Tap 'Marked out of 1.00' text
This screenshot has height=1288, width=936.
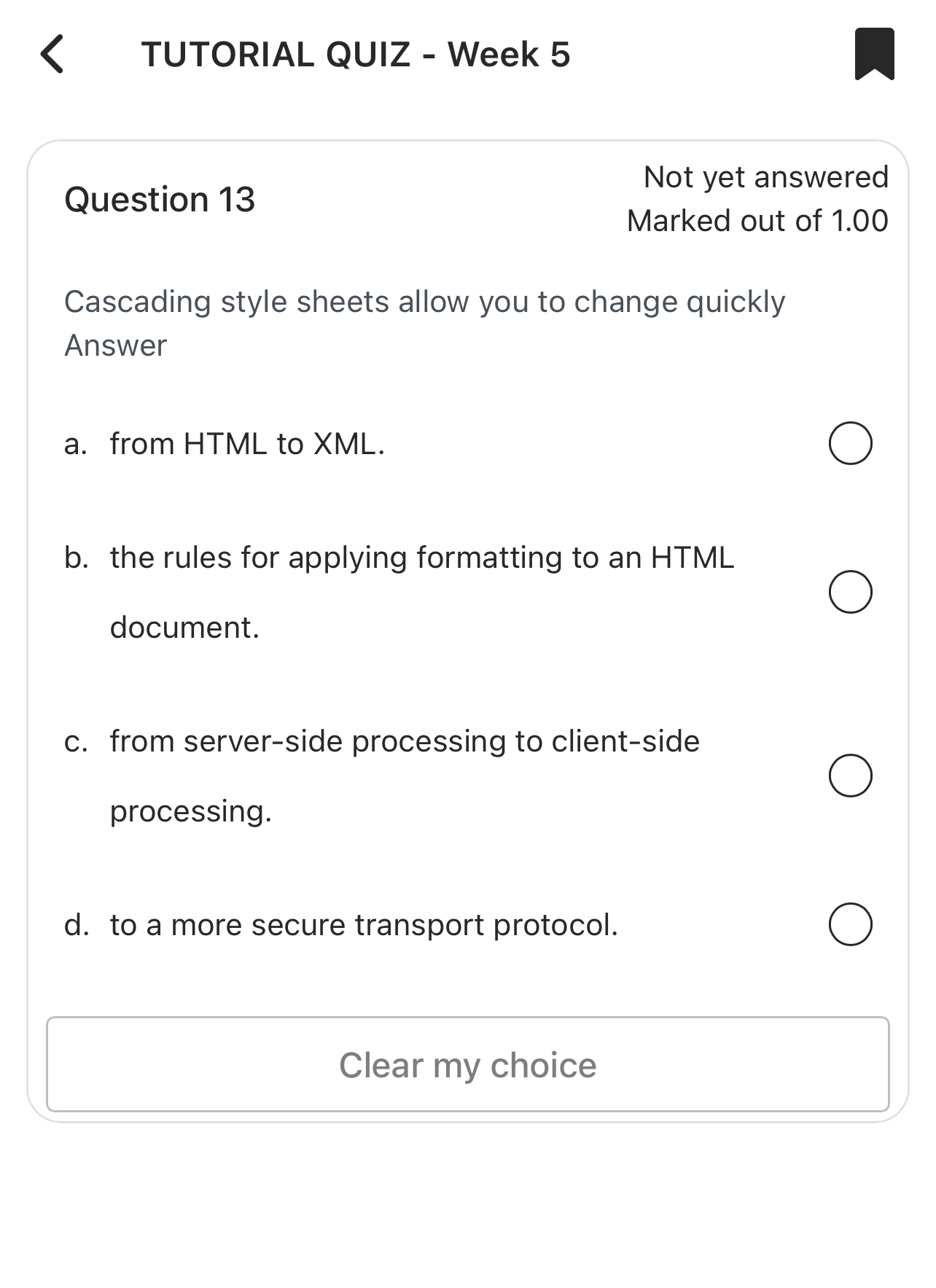point(758,220)
